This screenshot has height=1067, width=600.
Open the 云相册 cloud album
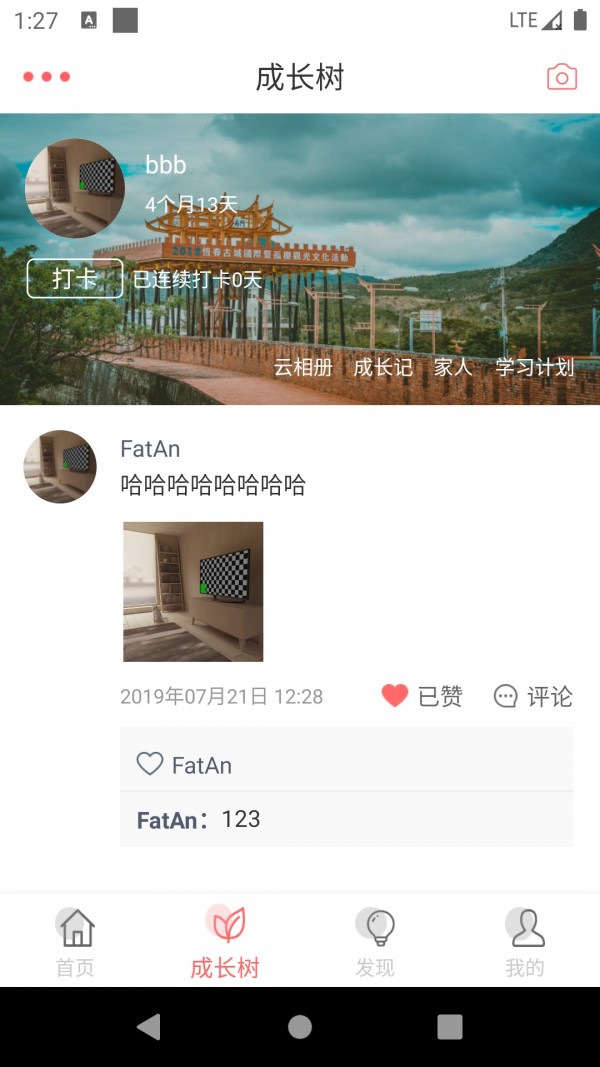303,367
